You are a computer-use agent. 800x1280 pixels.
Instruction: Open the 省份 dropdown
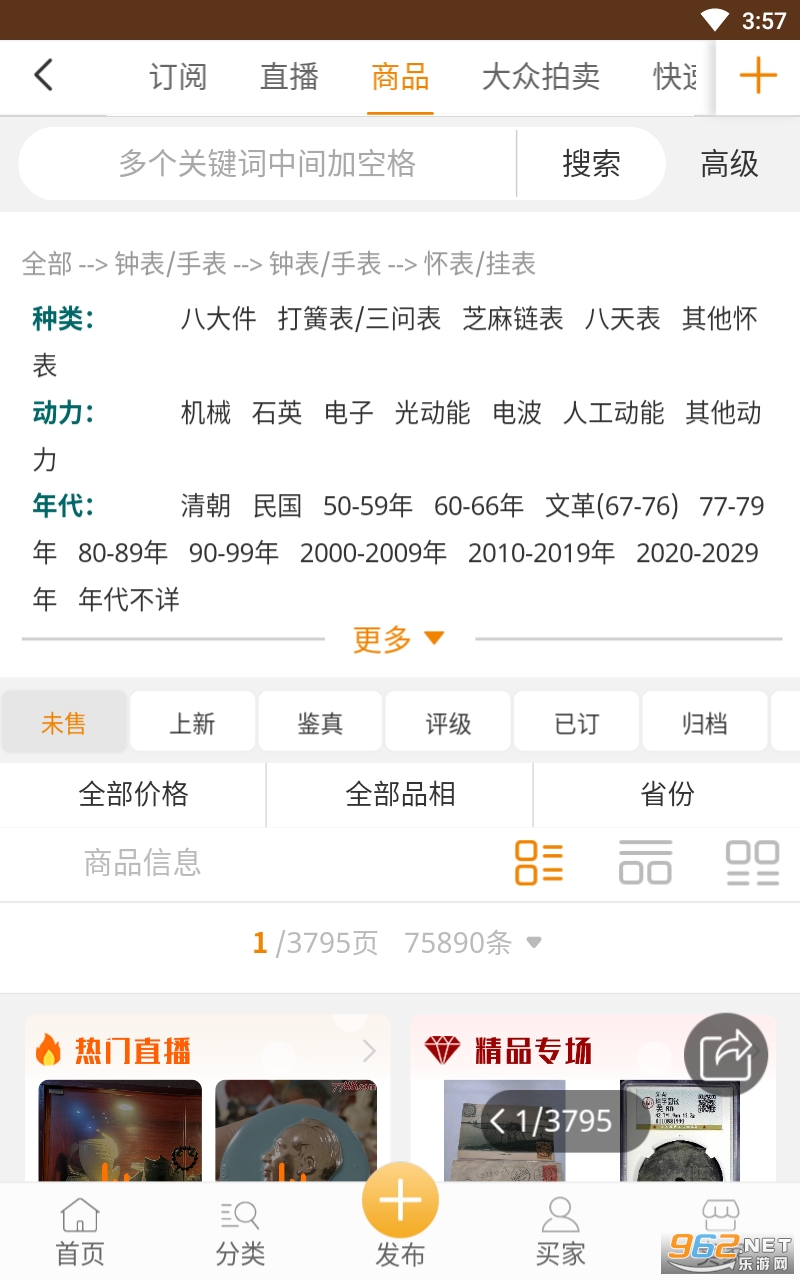[x=667, y=794]
